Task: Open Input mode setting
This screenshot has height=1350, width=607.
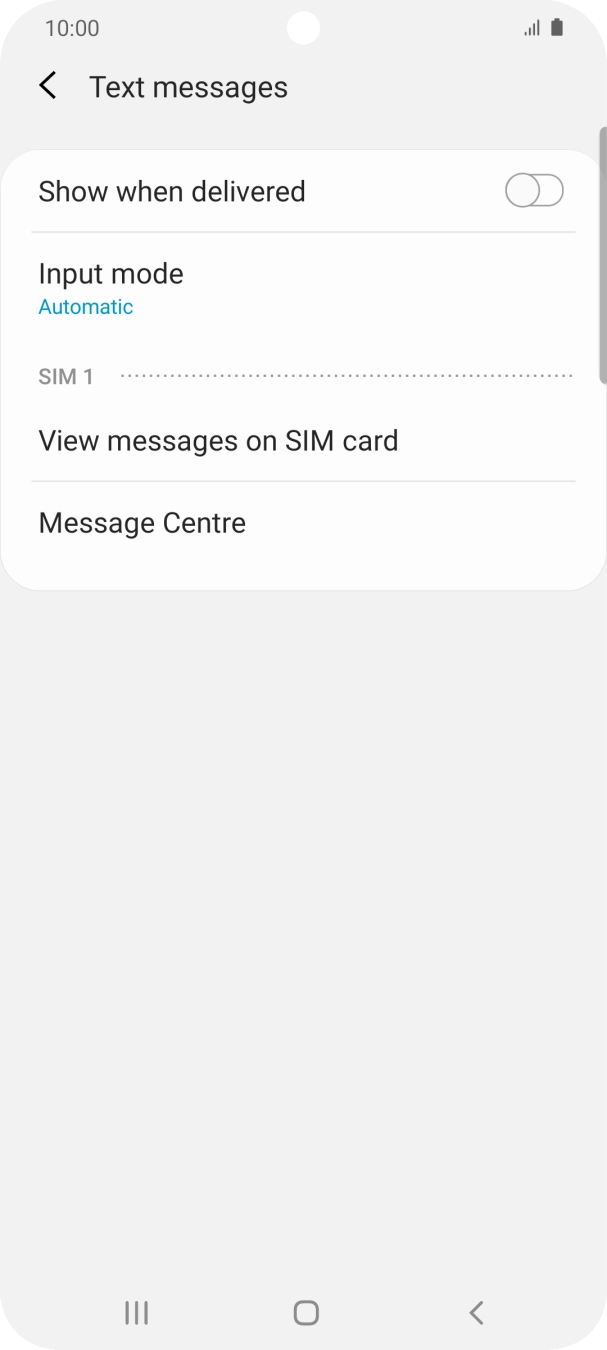Action: [x=110, y=288]
